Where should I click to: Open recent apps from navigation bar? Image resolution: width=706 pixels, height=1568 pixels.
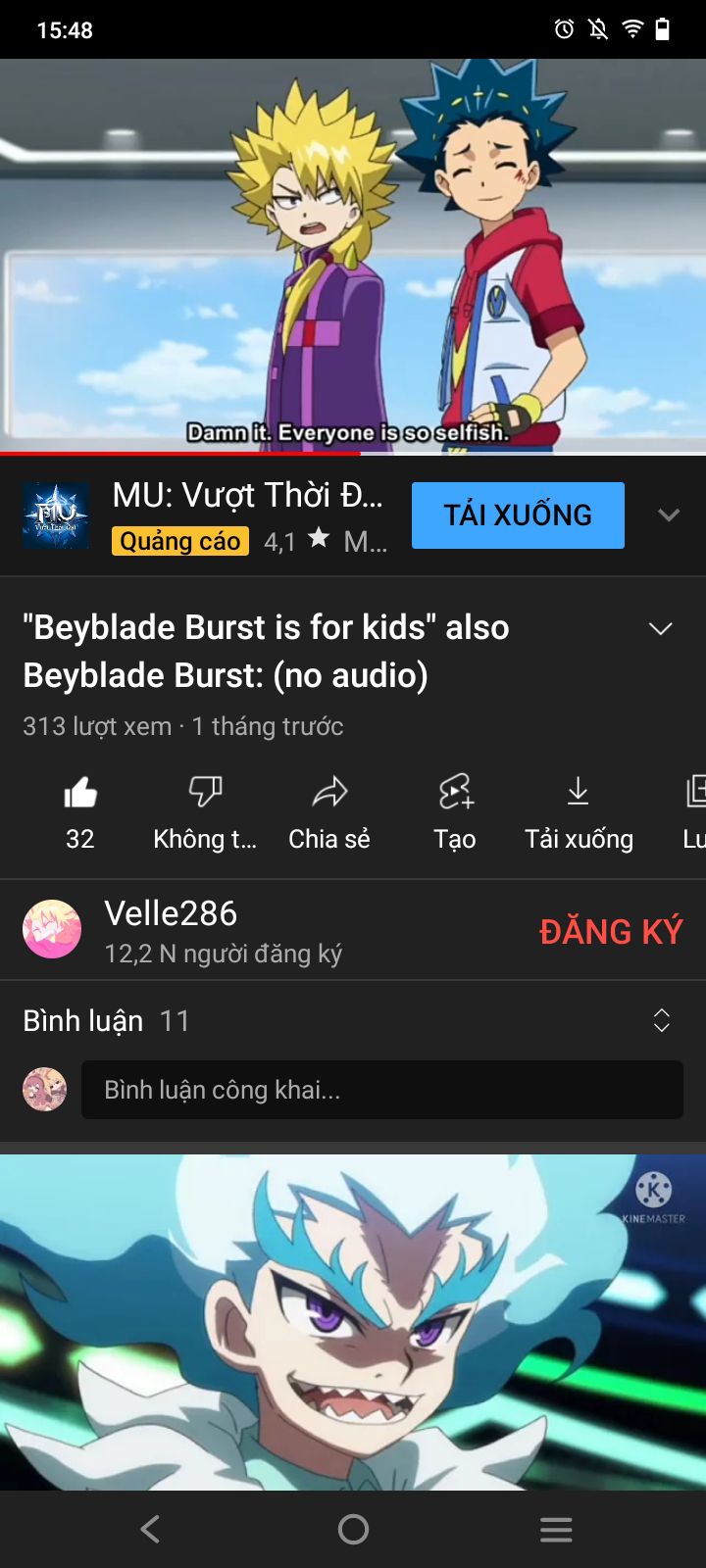pyautogui.click(x=556, y=1529)
